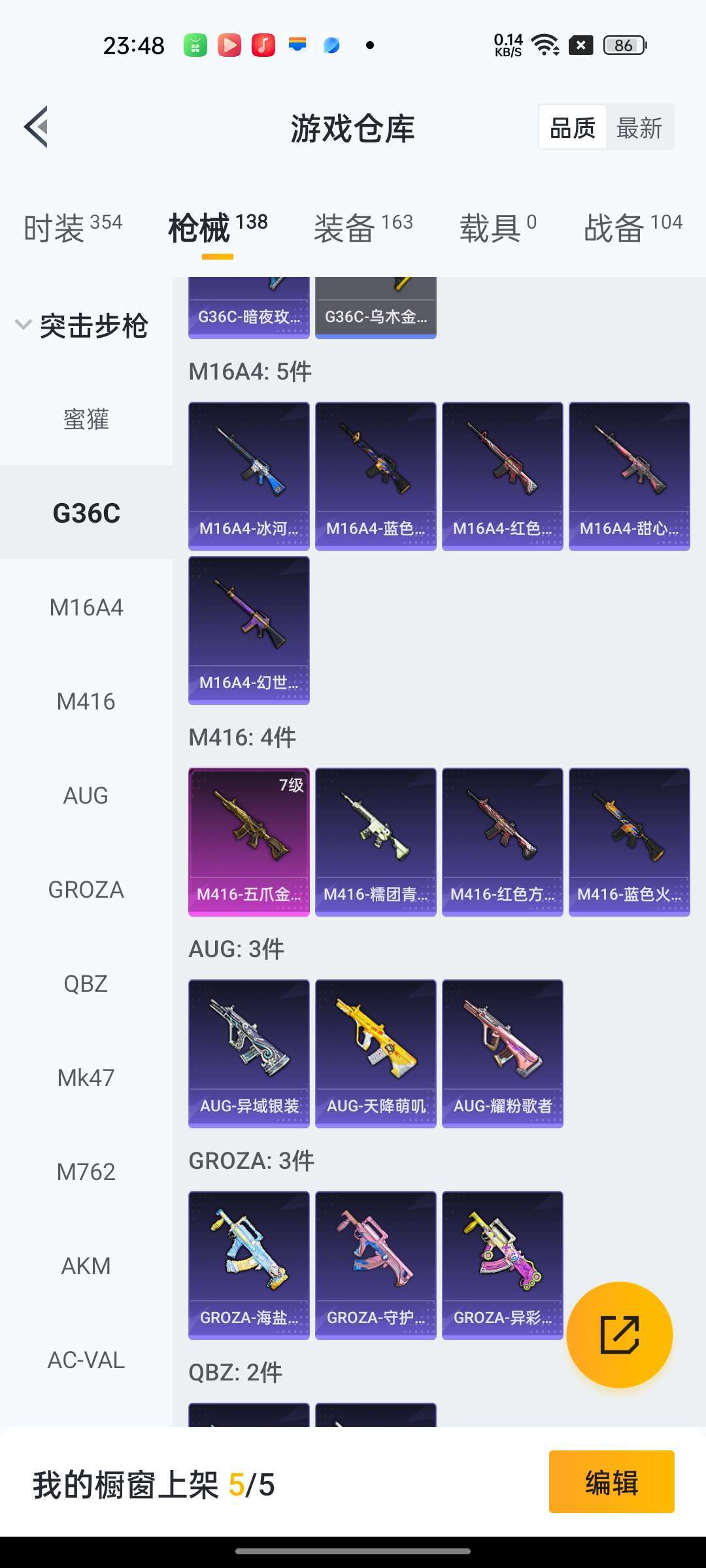706x1568 pixels.
Task: Sort the warehouse by 最新
Action: pos(639,127)
